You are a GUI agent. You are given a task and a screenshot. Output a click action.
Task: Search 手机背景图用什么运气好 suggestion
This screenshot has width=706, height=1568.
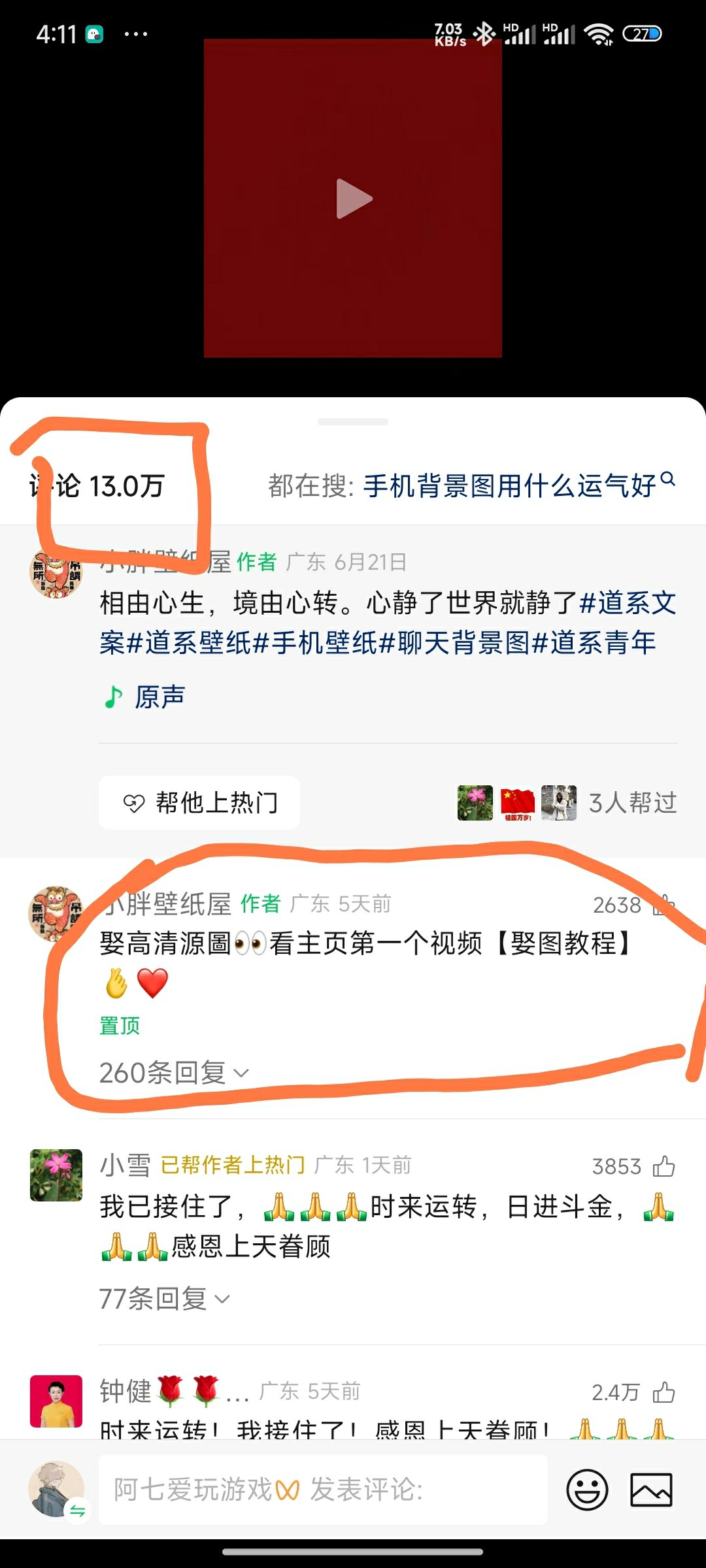[510, 486]
